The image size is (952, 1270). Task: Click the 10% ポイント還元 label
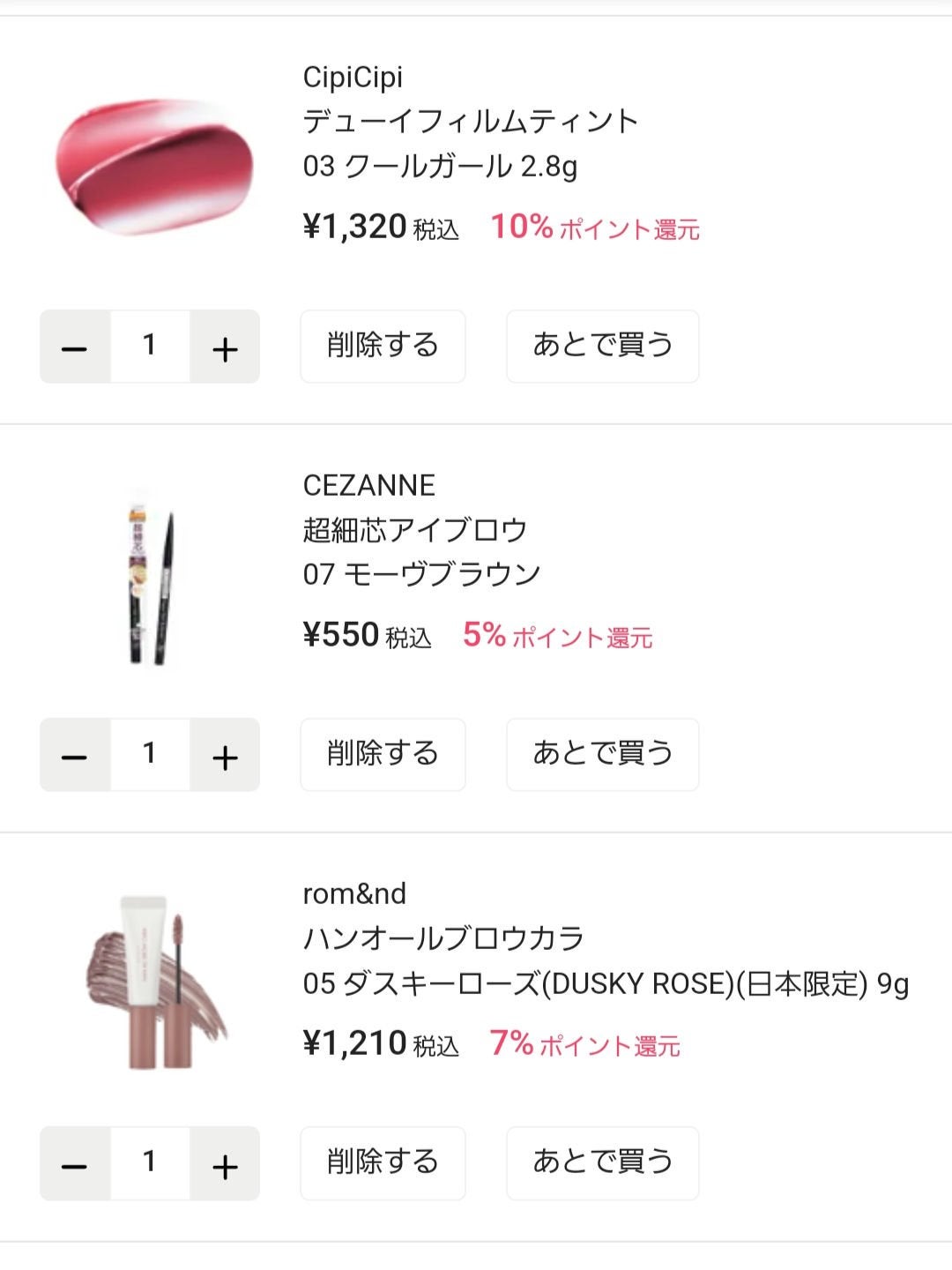(594, 228)
